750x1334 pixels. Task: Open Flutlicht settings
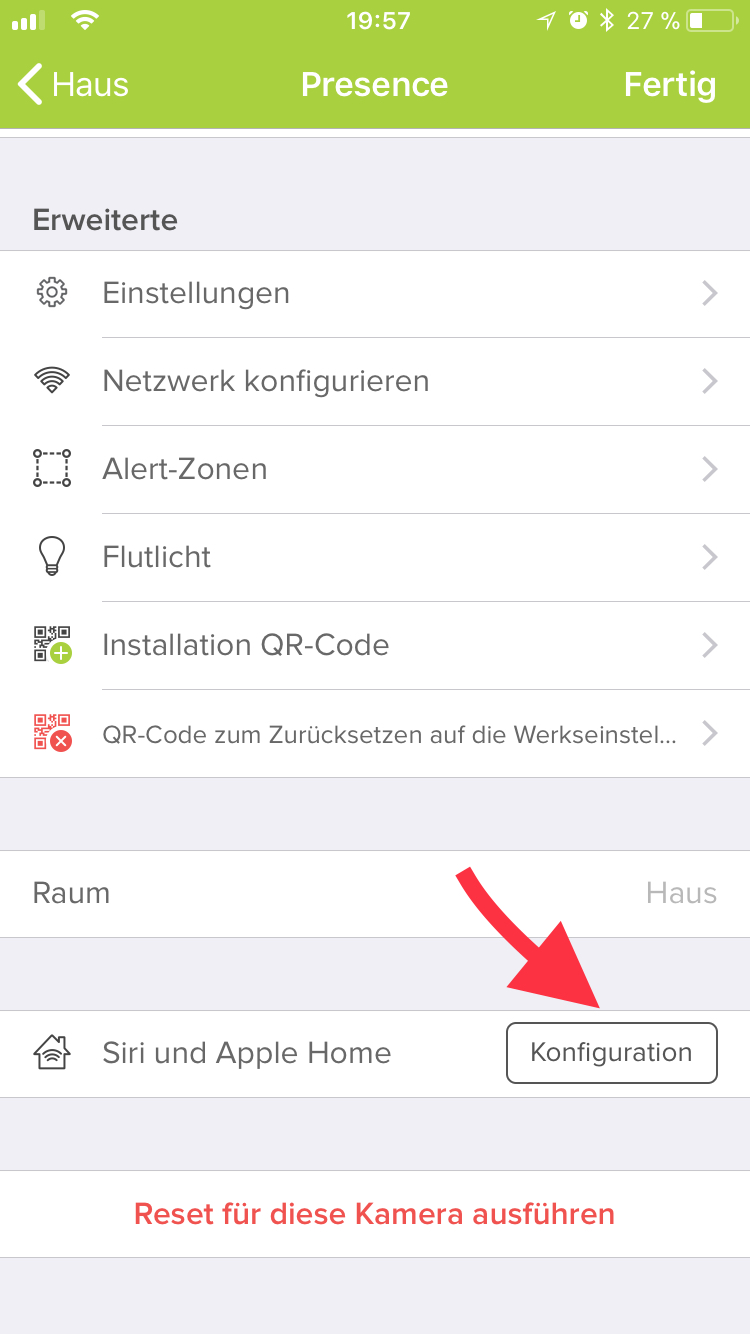tap(375, 558)
